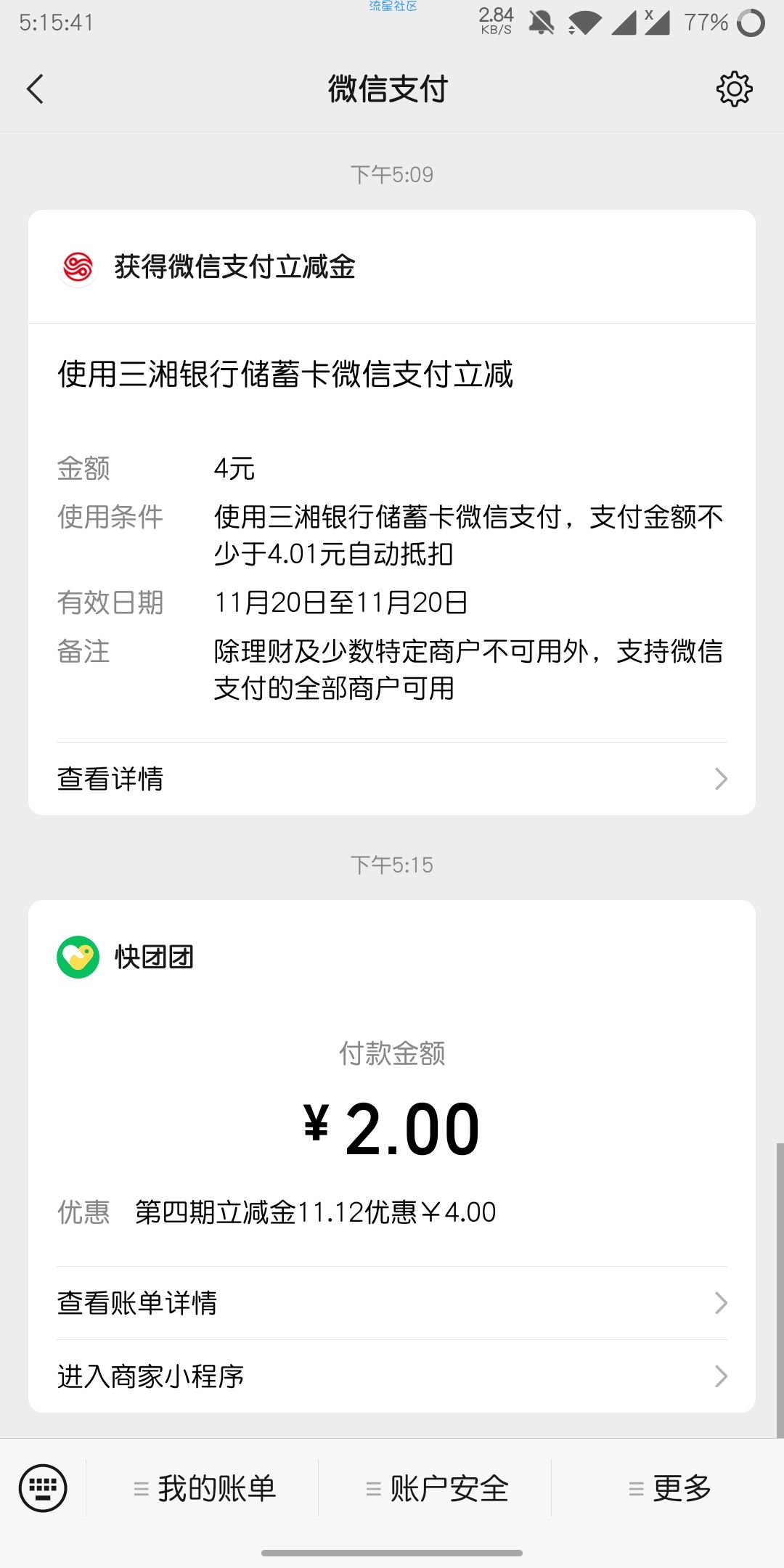Open 查看详情 for the 立减金 coupon

pos(392,779)
